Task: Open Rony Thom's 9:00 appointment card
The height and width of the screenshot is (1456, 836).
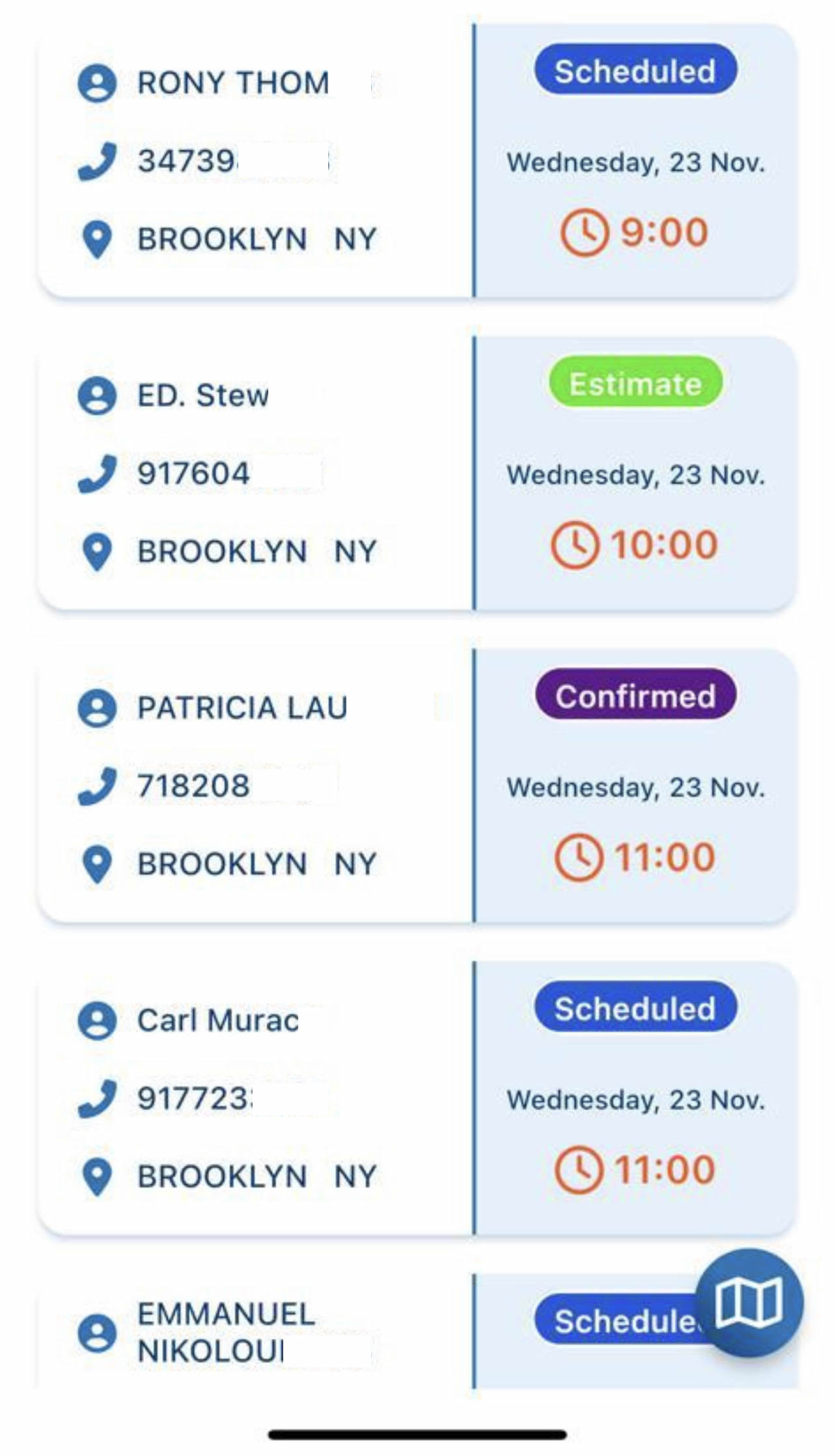Action: coord(417,161)
